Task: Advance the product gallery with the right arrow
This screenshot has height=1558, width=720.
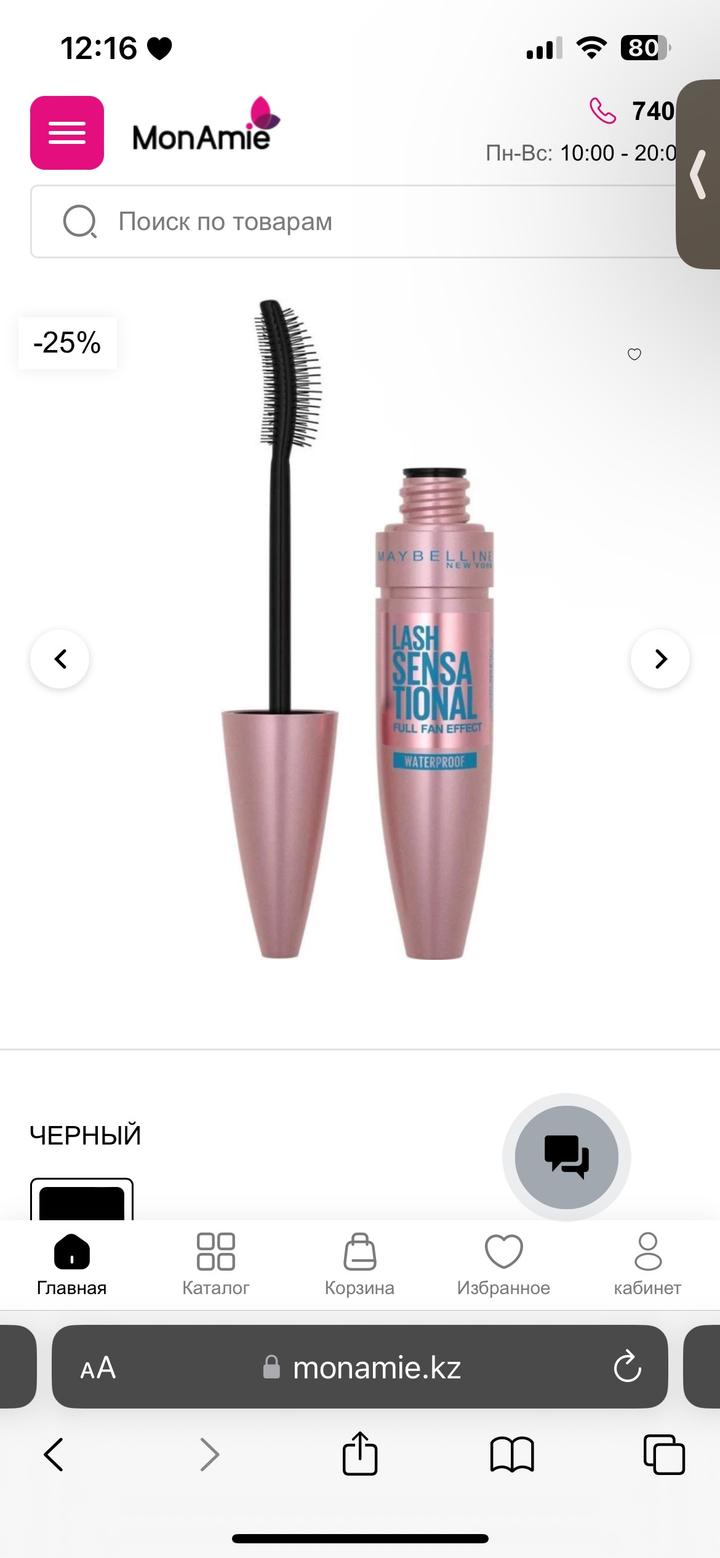Action: coord(660,659)
